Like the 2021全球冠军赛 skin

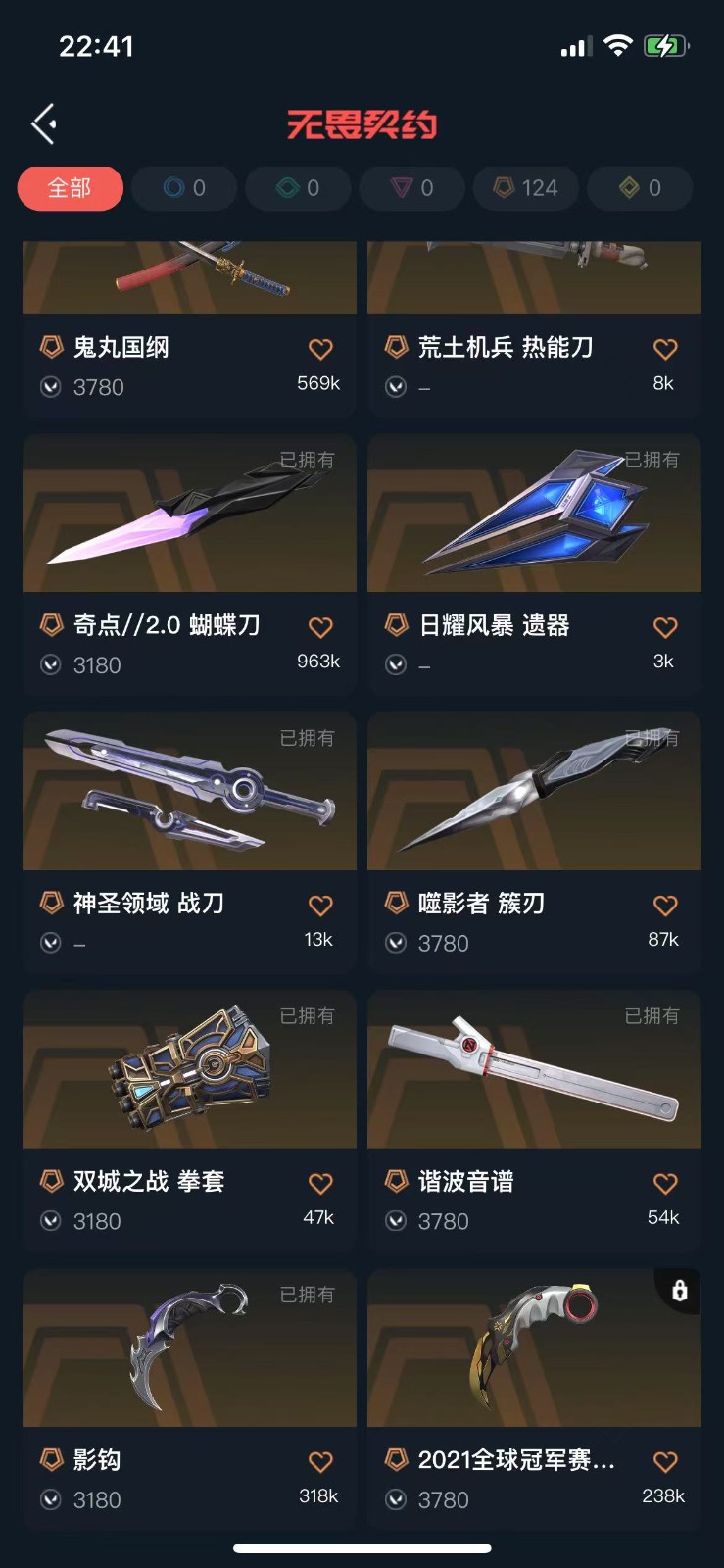click(665, 1462)
